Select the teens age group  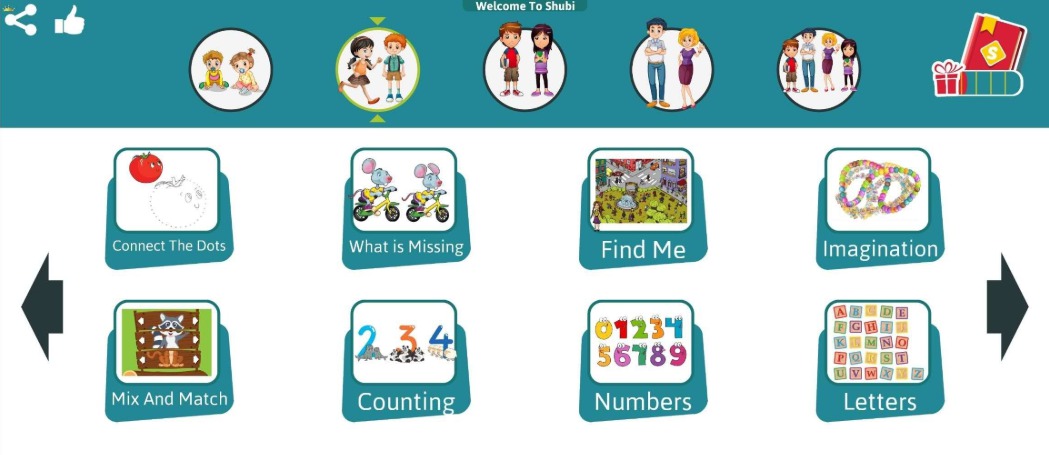click(525, 69)
